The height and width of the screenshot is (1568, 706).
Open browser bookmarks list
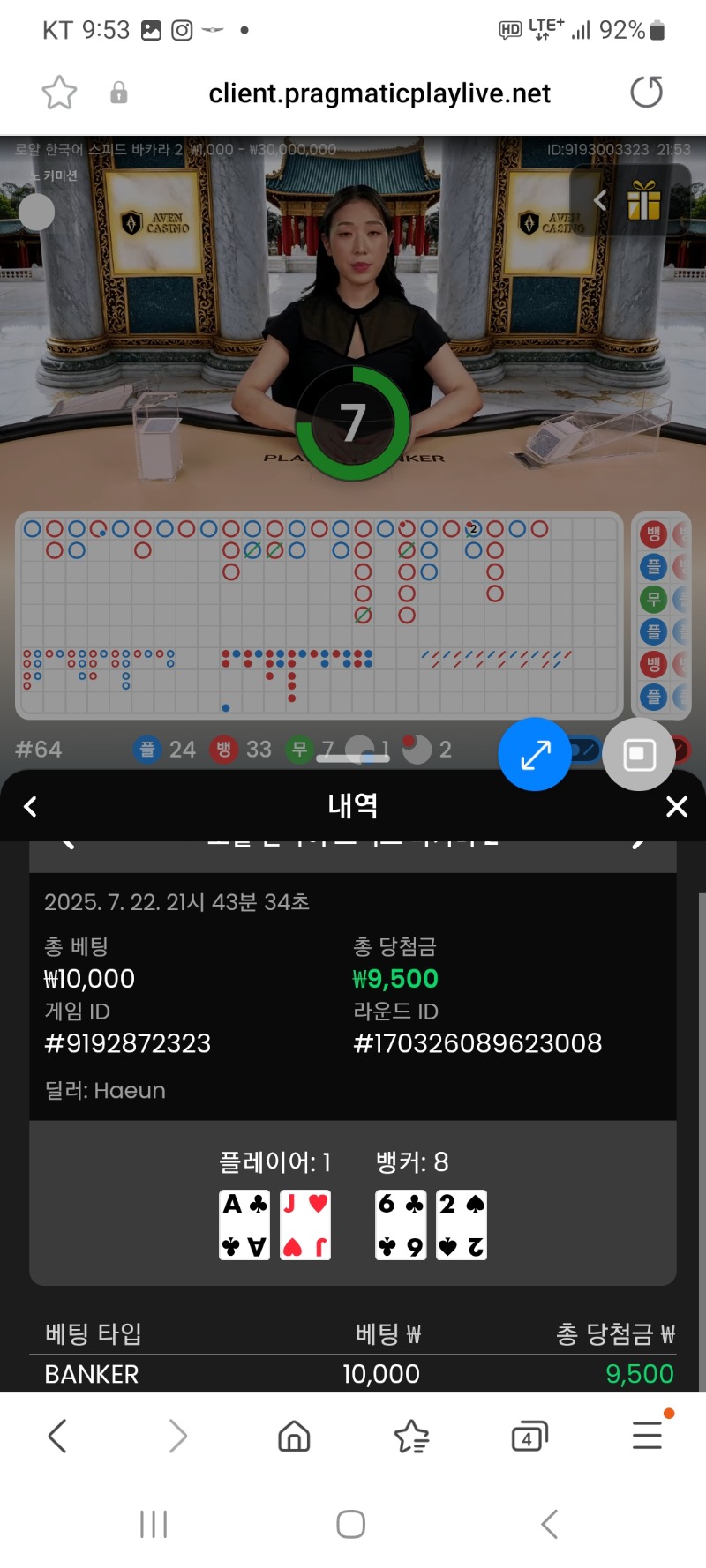(411, 1436)
